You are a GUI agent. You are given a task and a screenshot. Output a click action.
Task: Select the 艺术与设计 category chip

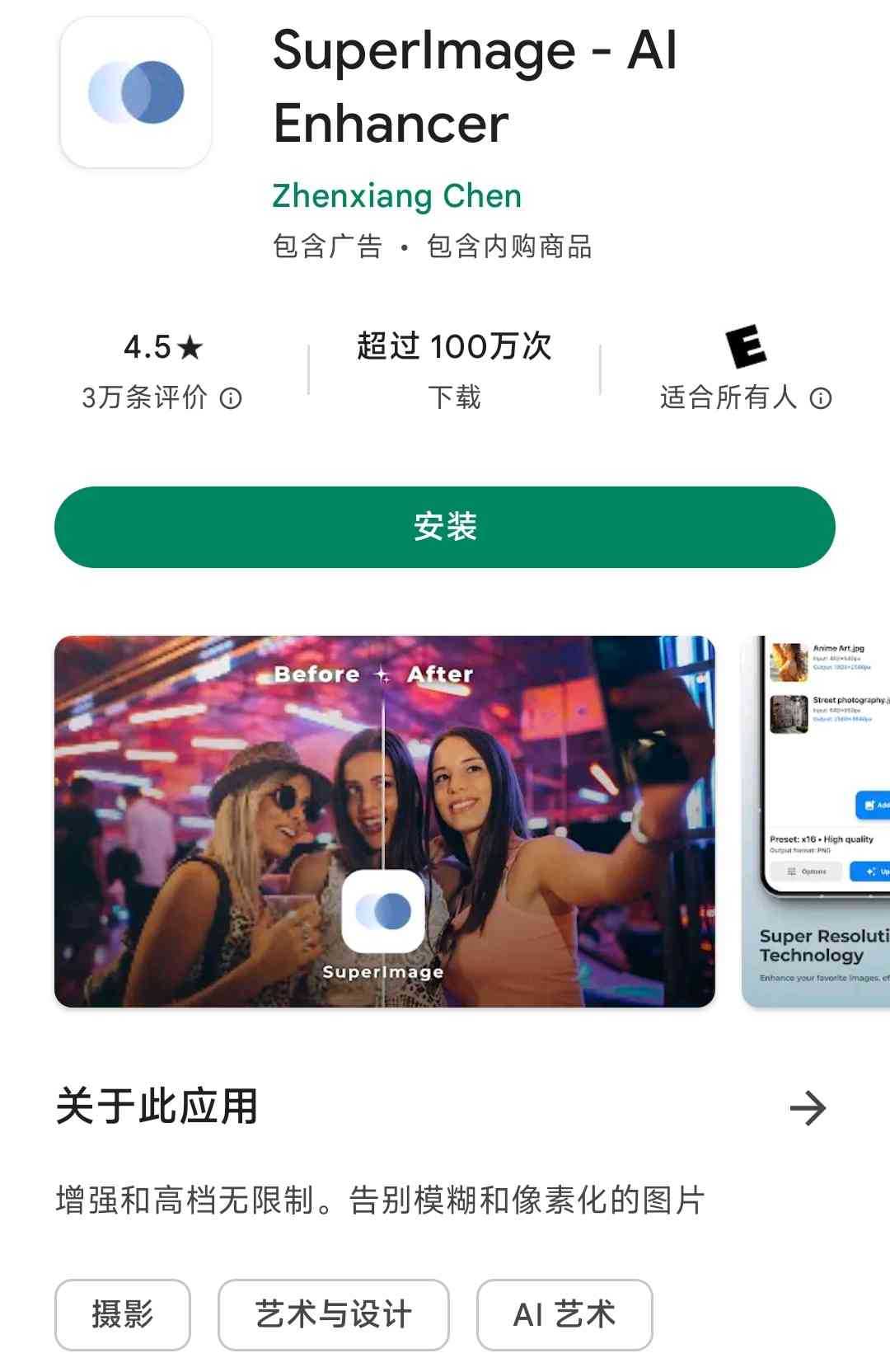coord(333,1314)
